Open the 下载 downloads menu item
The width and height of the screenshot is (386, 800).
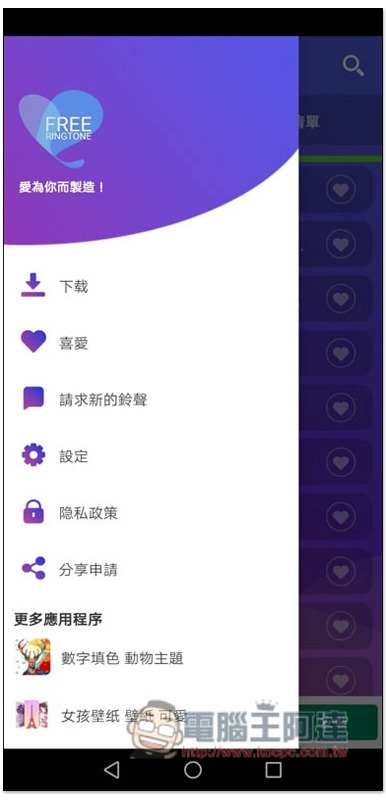click(x=151, y=285)
